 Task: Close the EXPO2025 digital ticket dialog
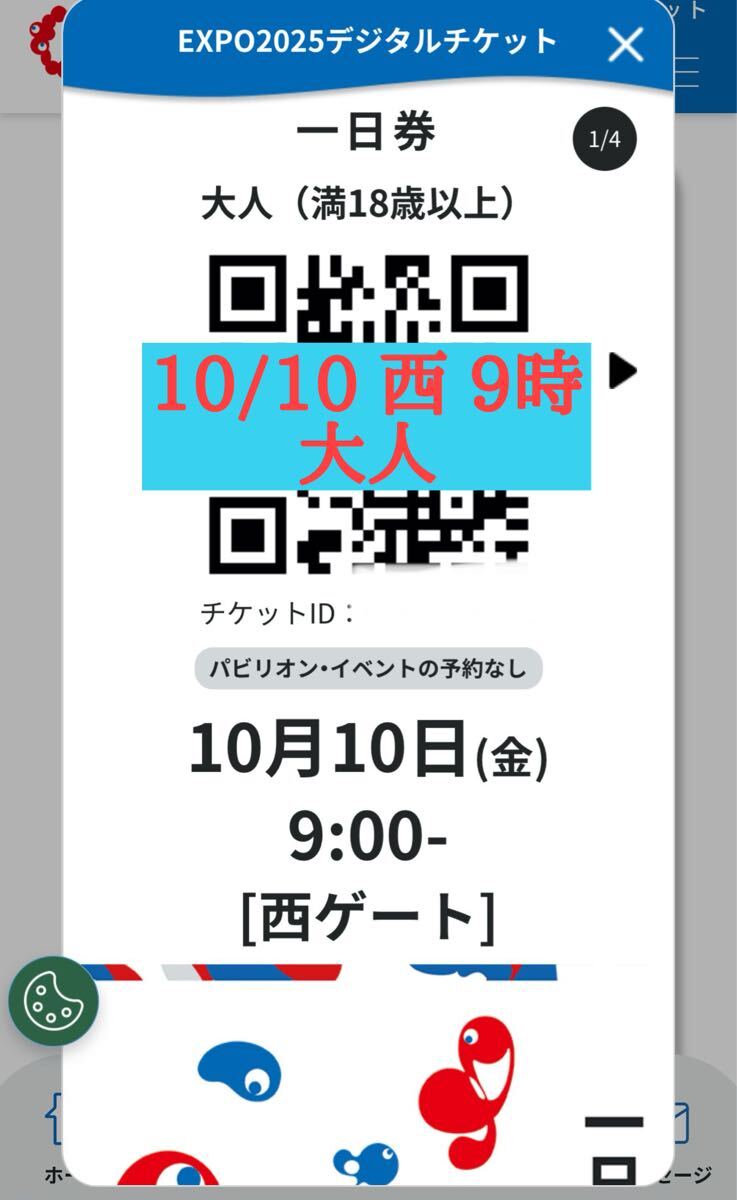click(626, 44)
